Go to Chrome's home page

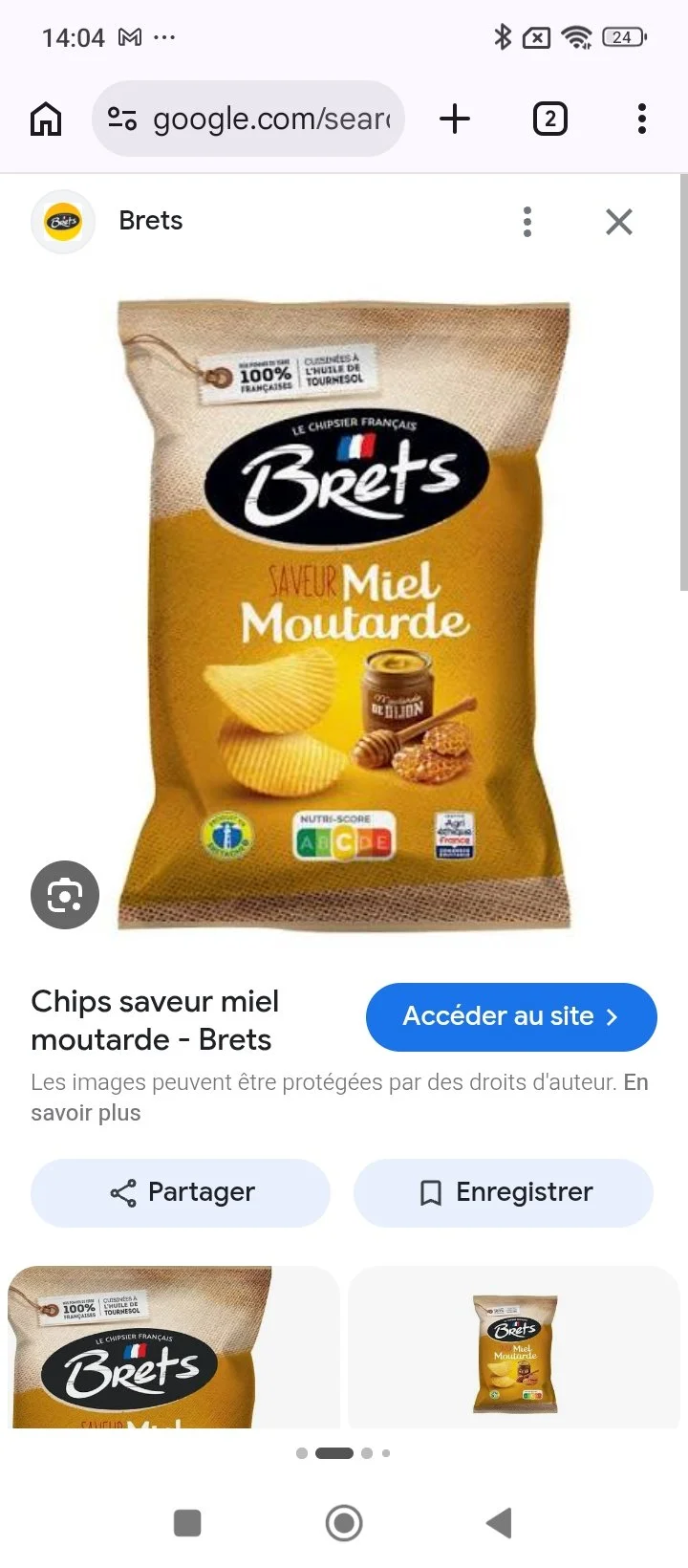46,120
